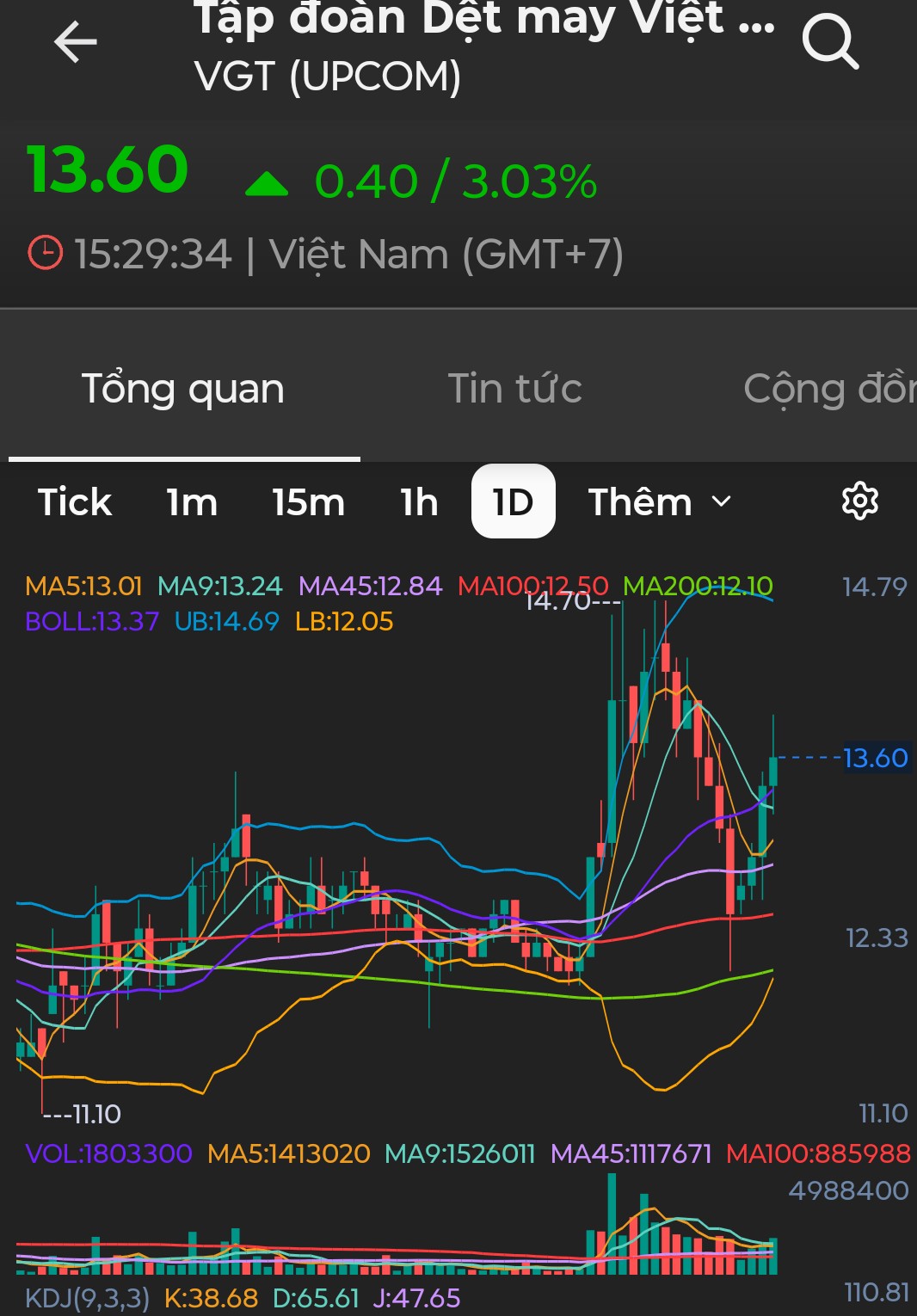Viewport: 917px width, 1316px height.
Task: Switch to the Tổng quan tab
Action: point(182,389)
